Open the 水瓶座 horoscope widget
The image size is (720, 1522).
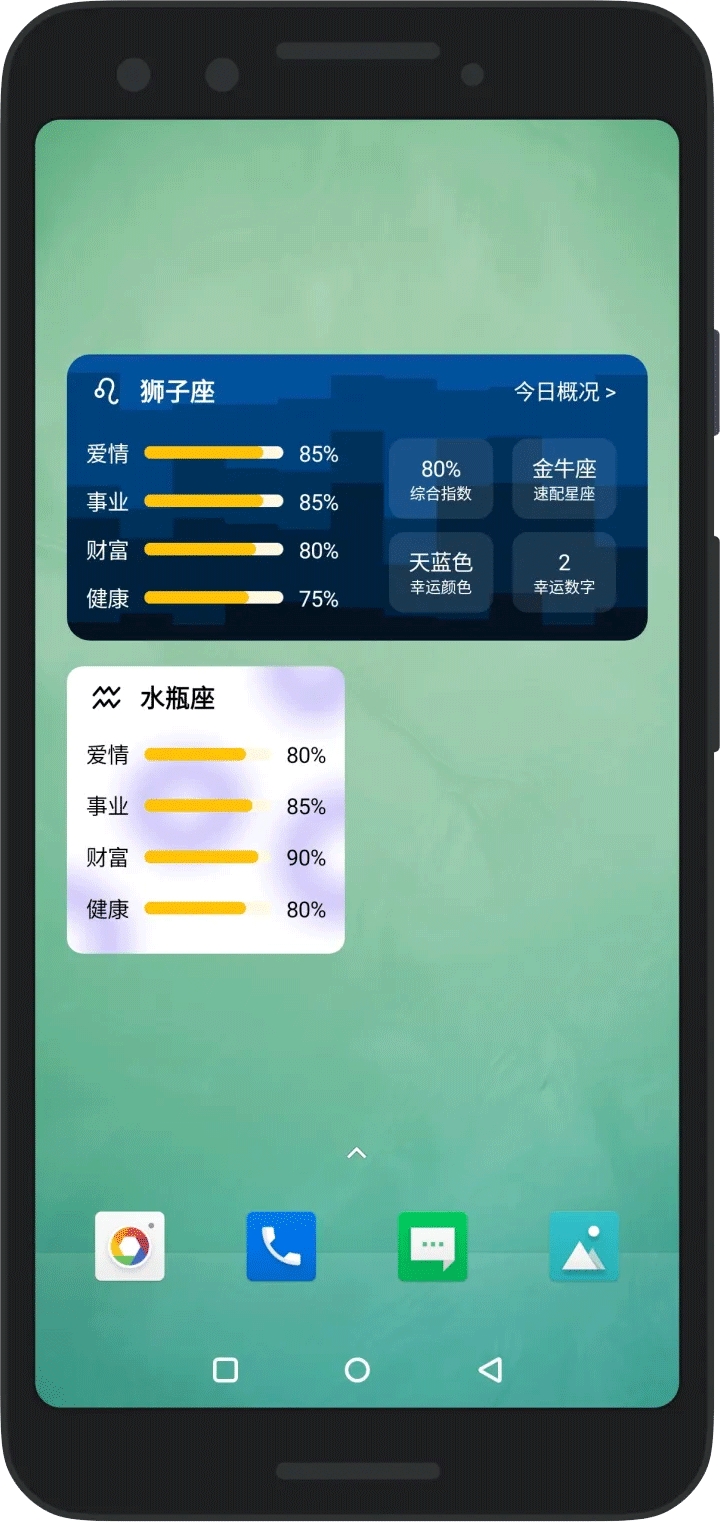coord(205,809)
